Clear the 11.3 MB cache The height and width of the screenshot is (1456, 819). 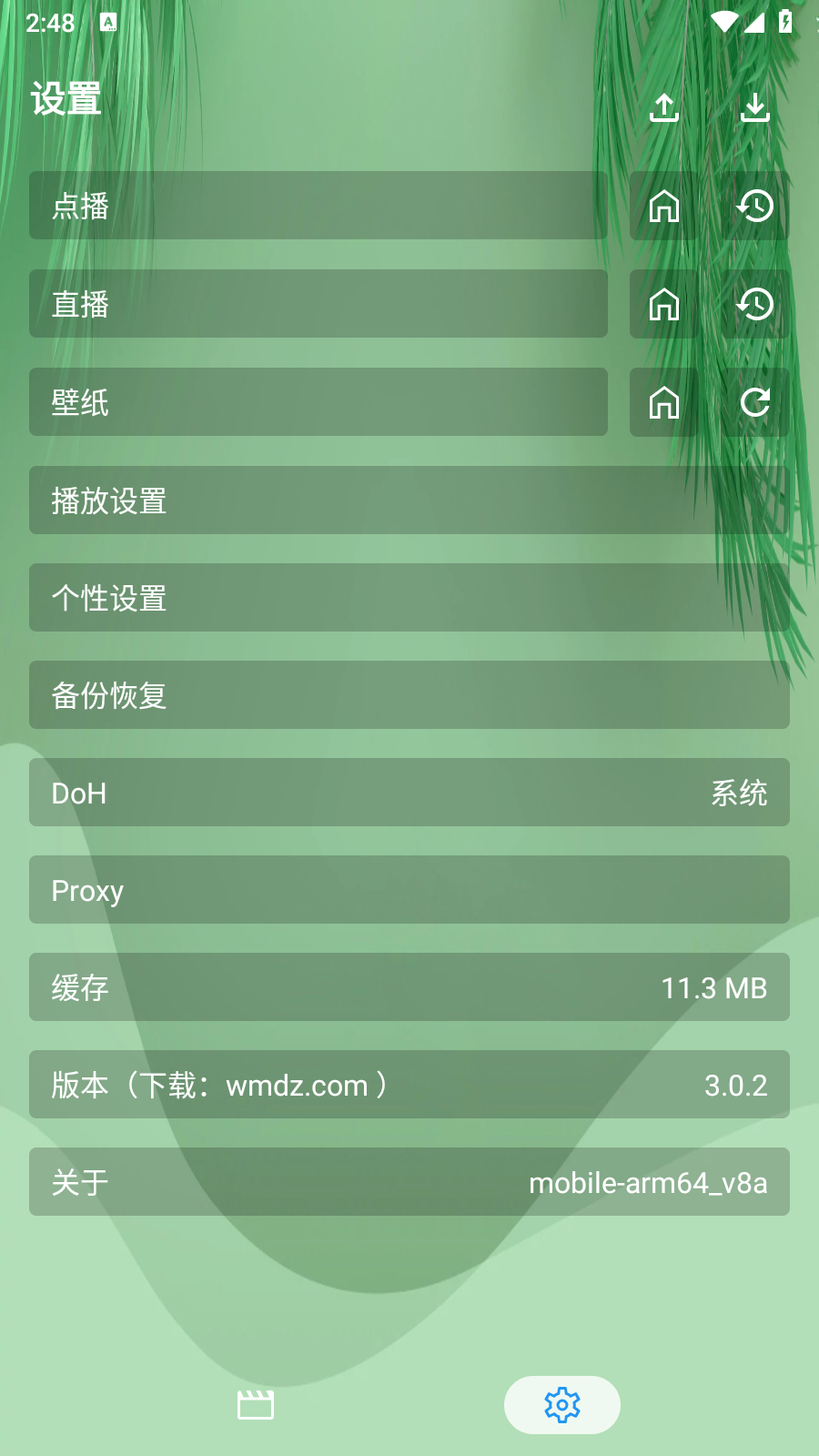(409, 987)
